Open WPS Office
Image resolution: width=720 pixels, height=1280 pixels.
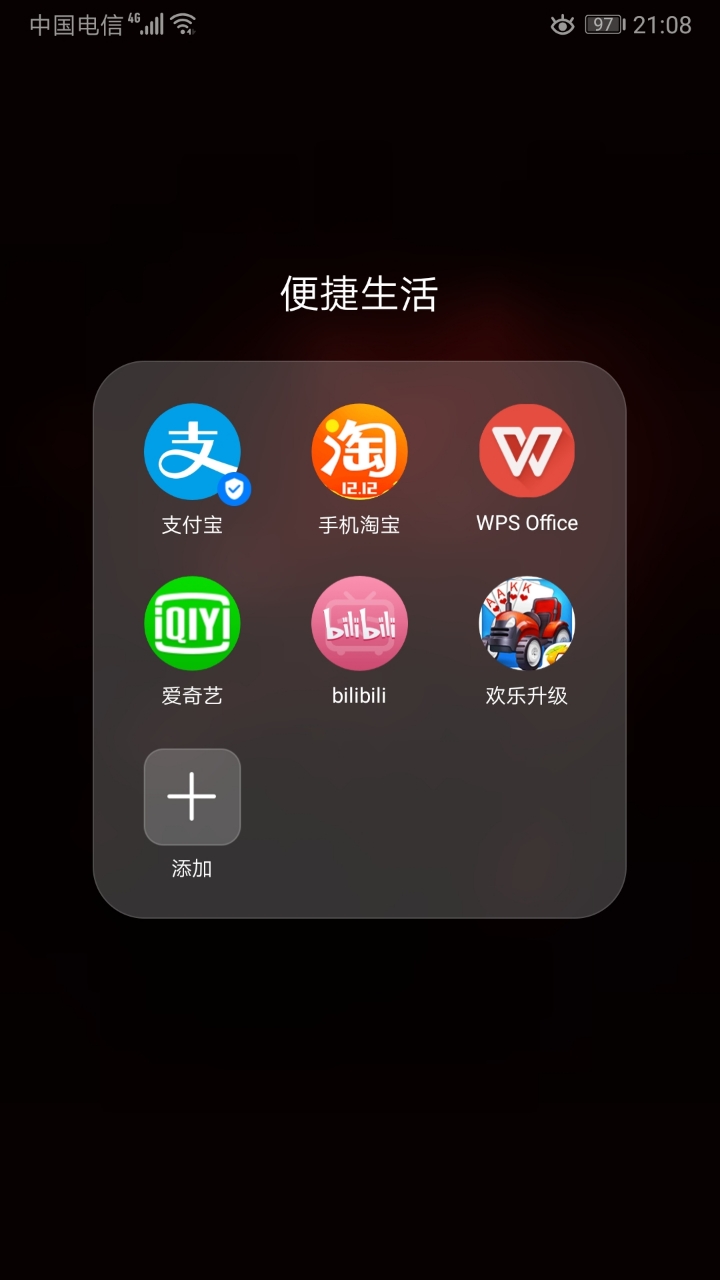coord(527,452)
